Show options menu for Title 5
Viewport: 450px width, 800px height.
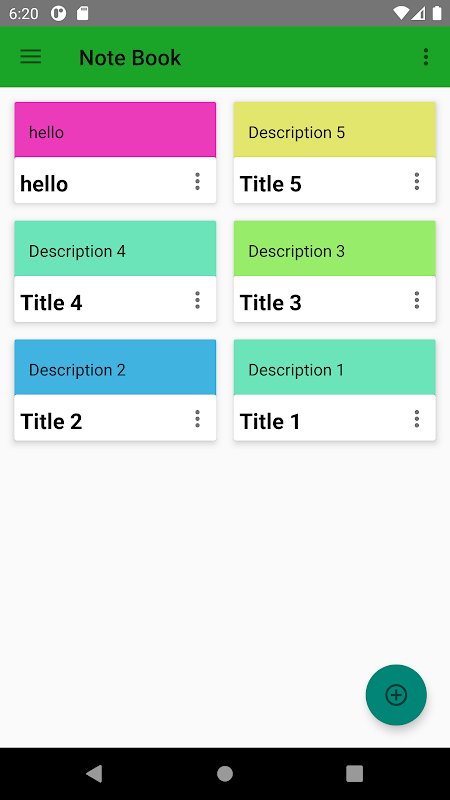tap(417, 181)
